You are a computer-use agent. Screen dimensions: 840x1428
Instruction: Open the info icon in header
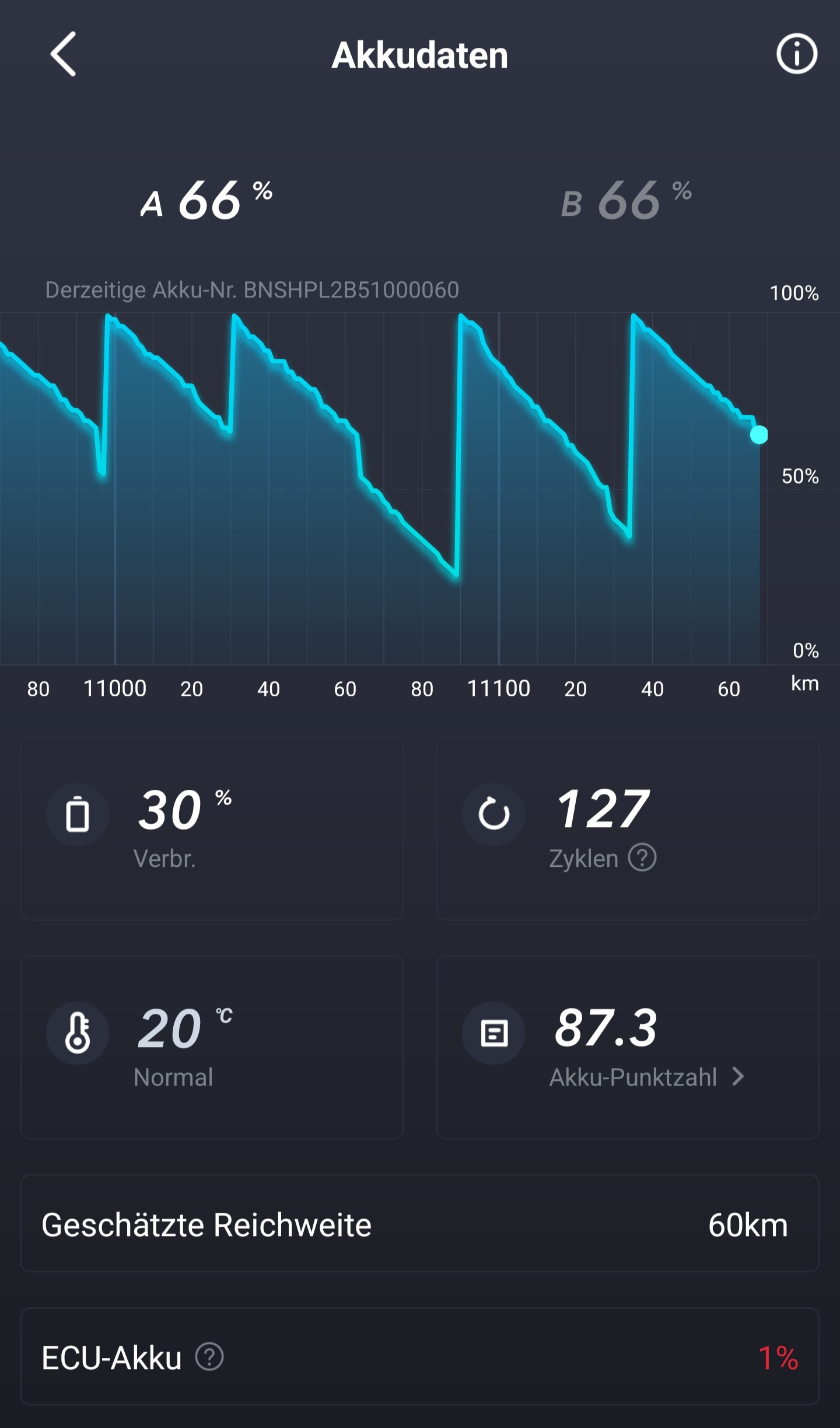click(796, 54)
